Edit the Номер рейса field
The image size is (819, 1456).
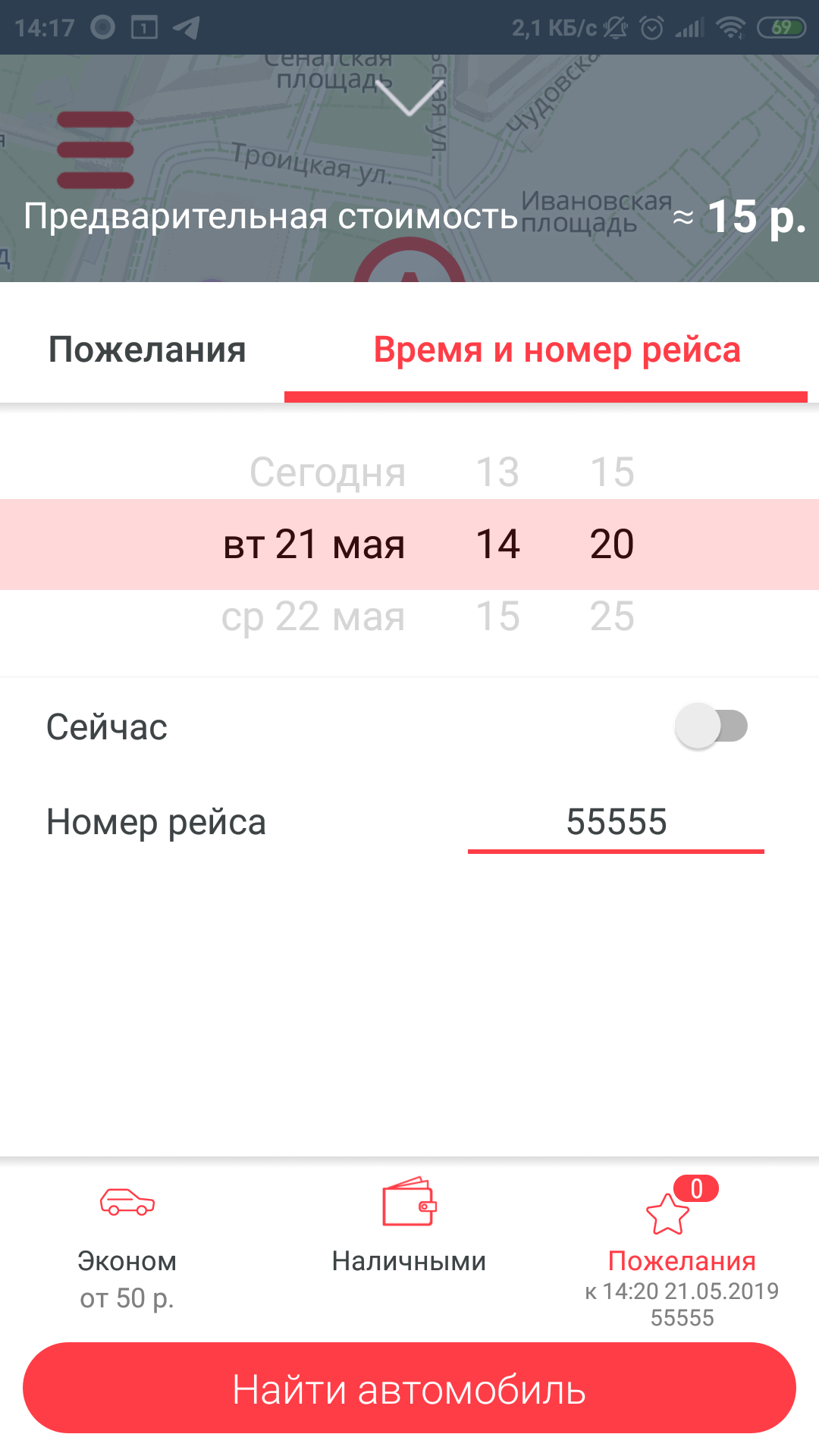616,823
